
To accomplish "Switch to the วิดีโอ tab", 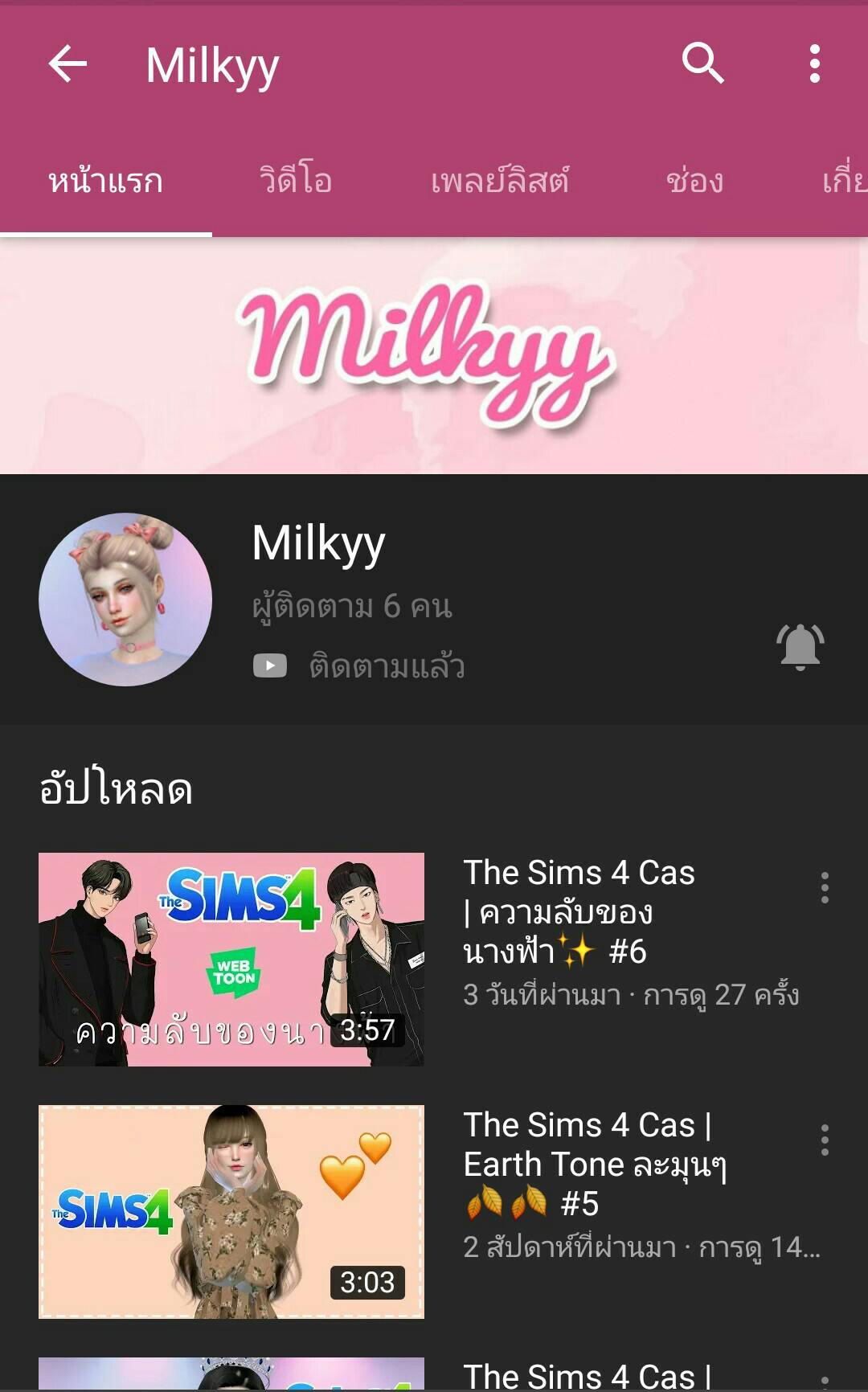I will tap(295, 180).
